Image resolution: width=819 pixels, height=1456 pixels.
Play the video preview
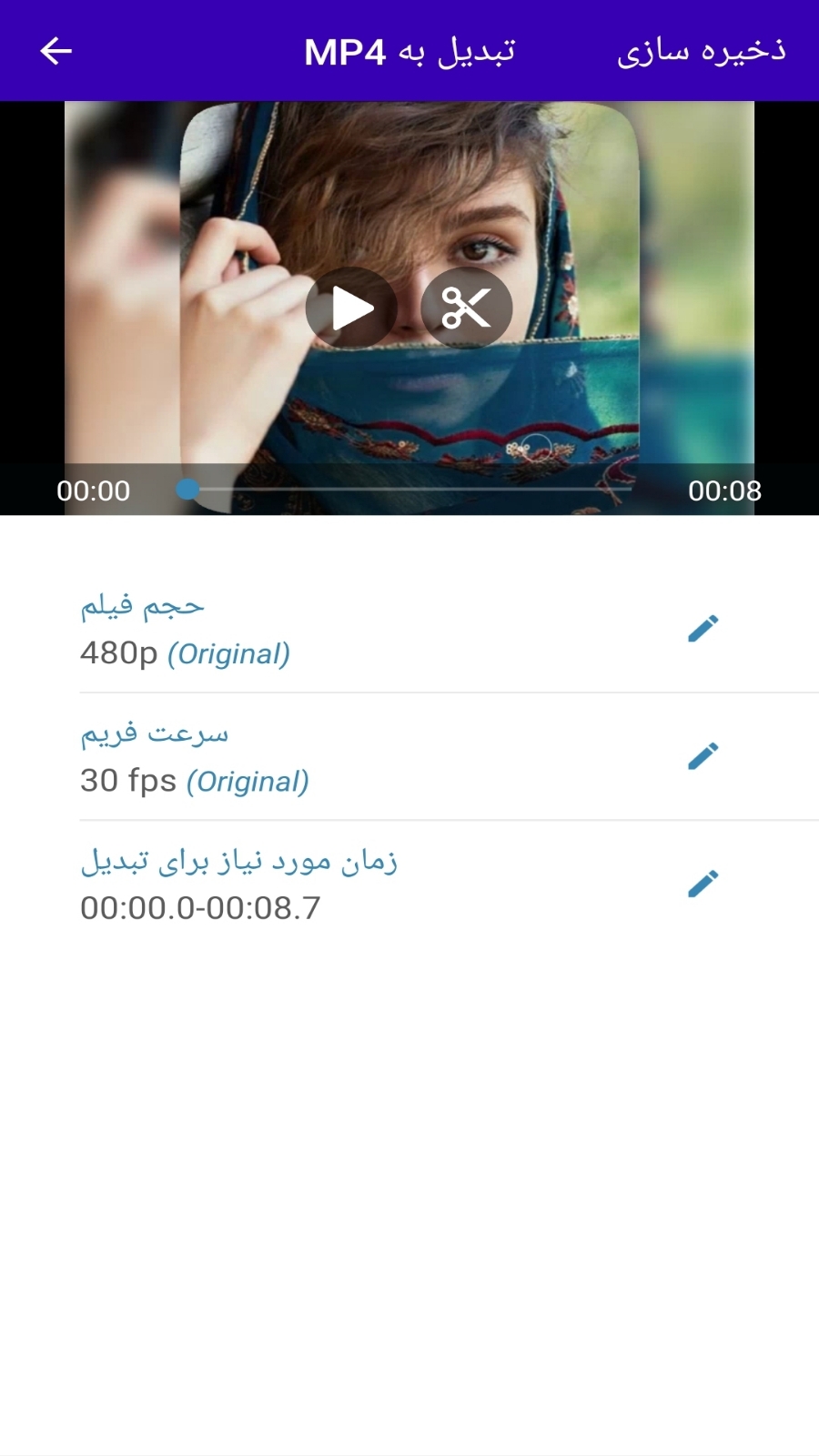pos(350,308)
